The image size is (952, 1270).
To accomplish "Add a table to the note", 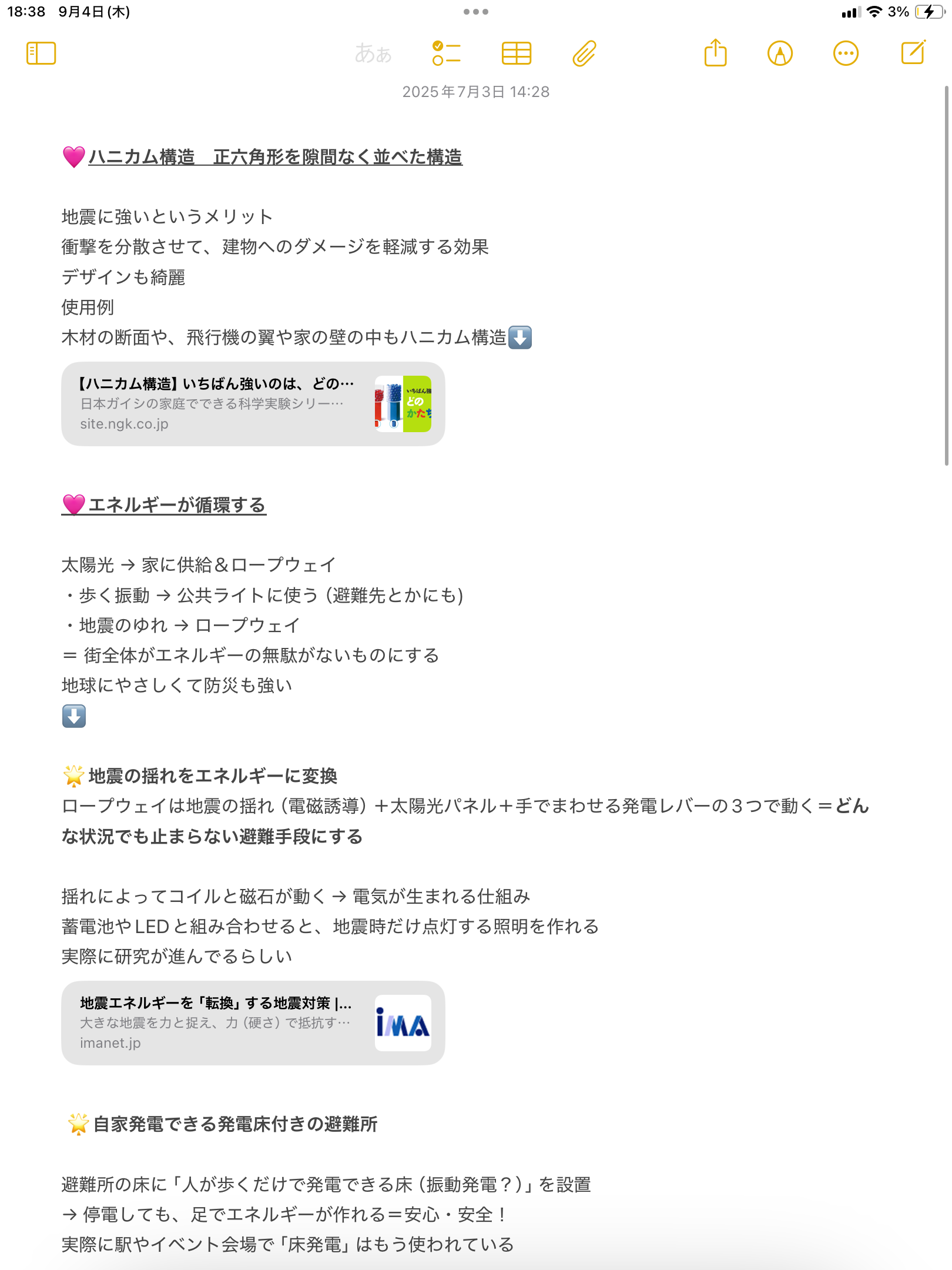I will [x=516, y=54].
